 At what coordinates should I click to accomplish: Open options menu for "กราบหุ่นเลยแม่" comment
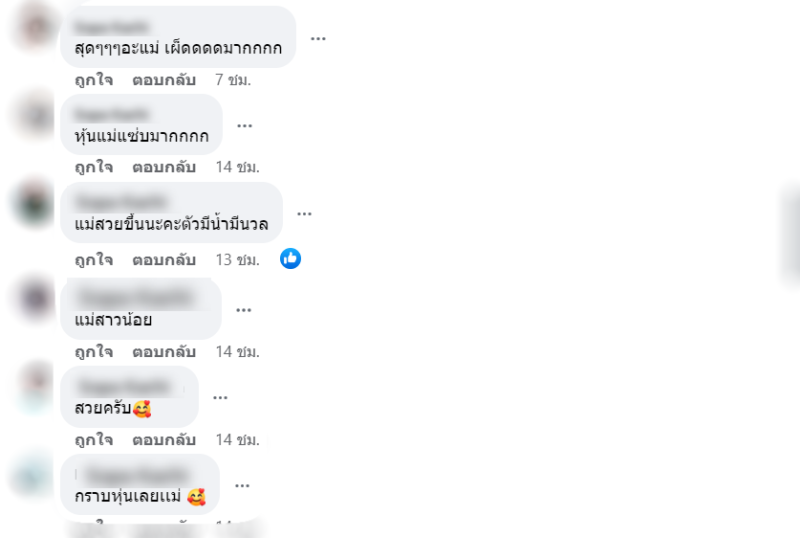(x=242, y=486)
